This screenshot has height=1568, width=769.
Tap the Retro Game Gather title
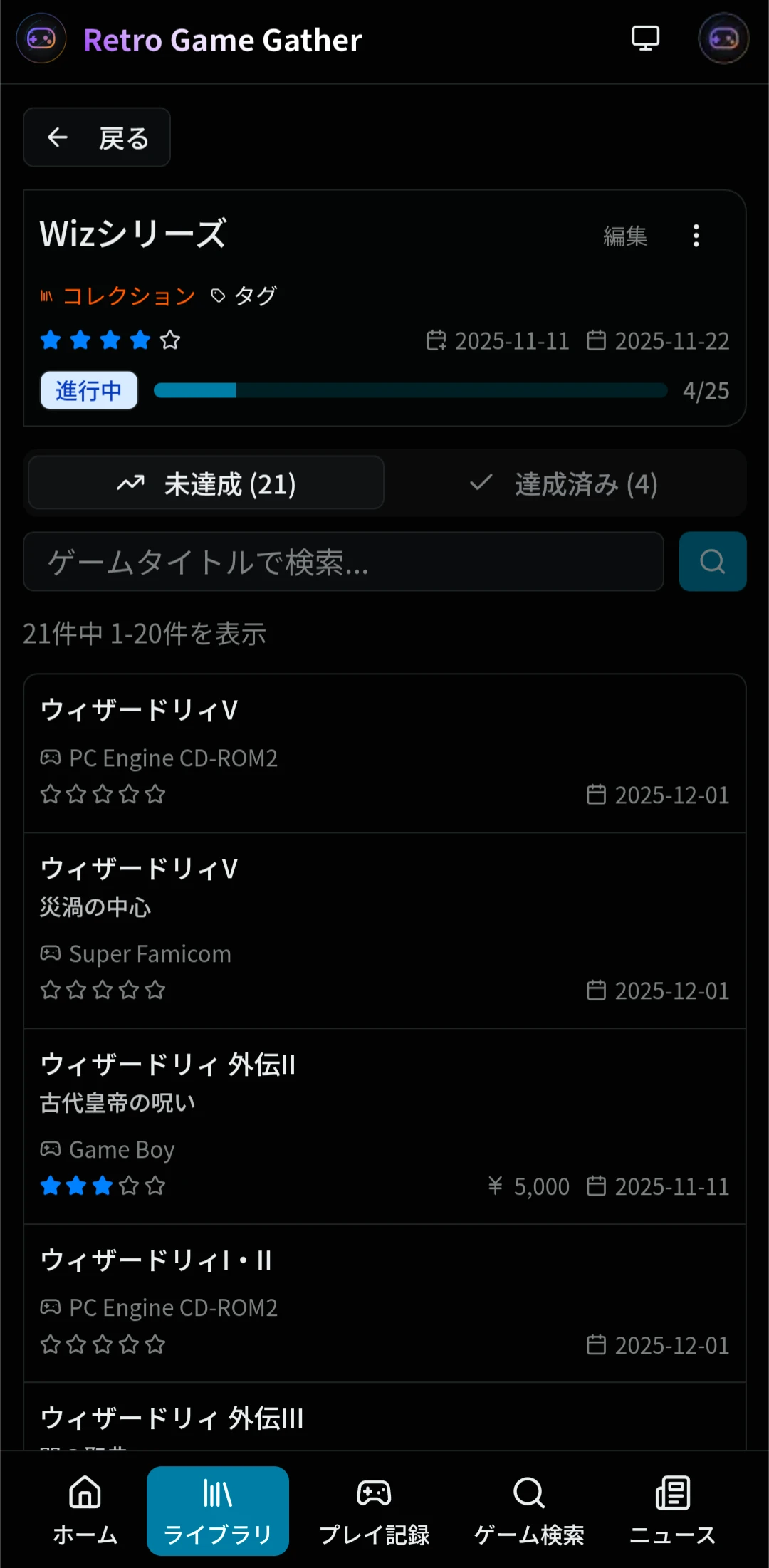222,41
